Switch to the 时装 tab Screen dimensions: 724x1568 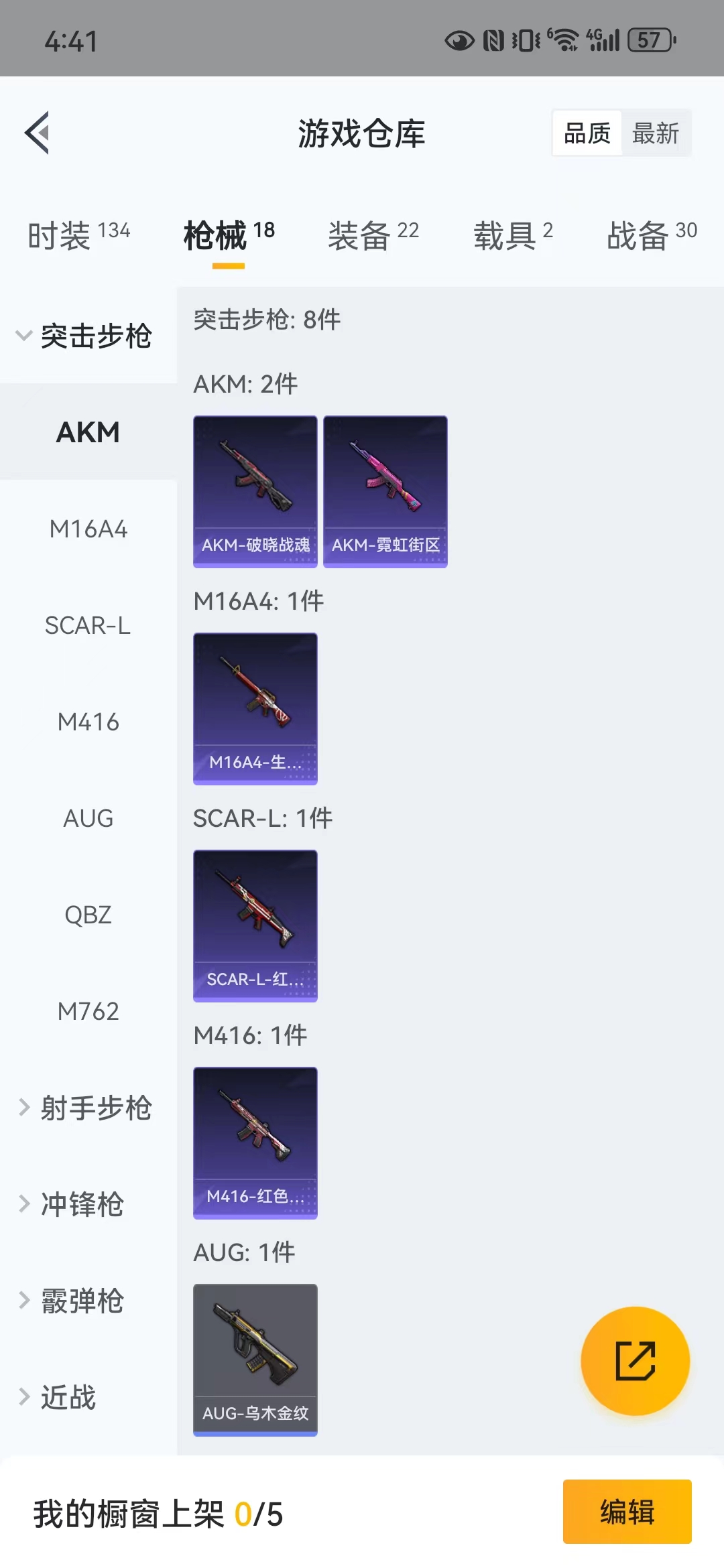[x=78, y=236]
